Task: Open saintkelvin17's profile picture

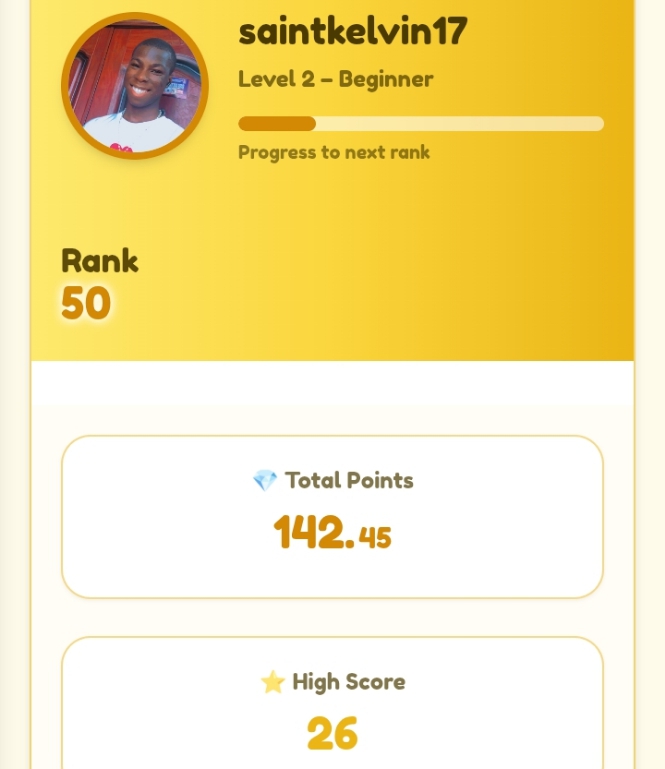Action: pos(135,87)
